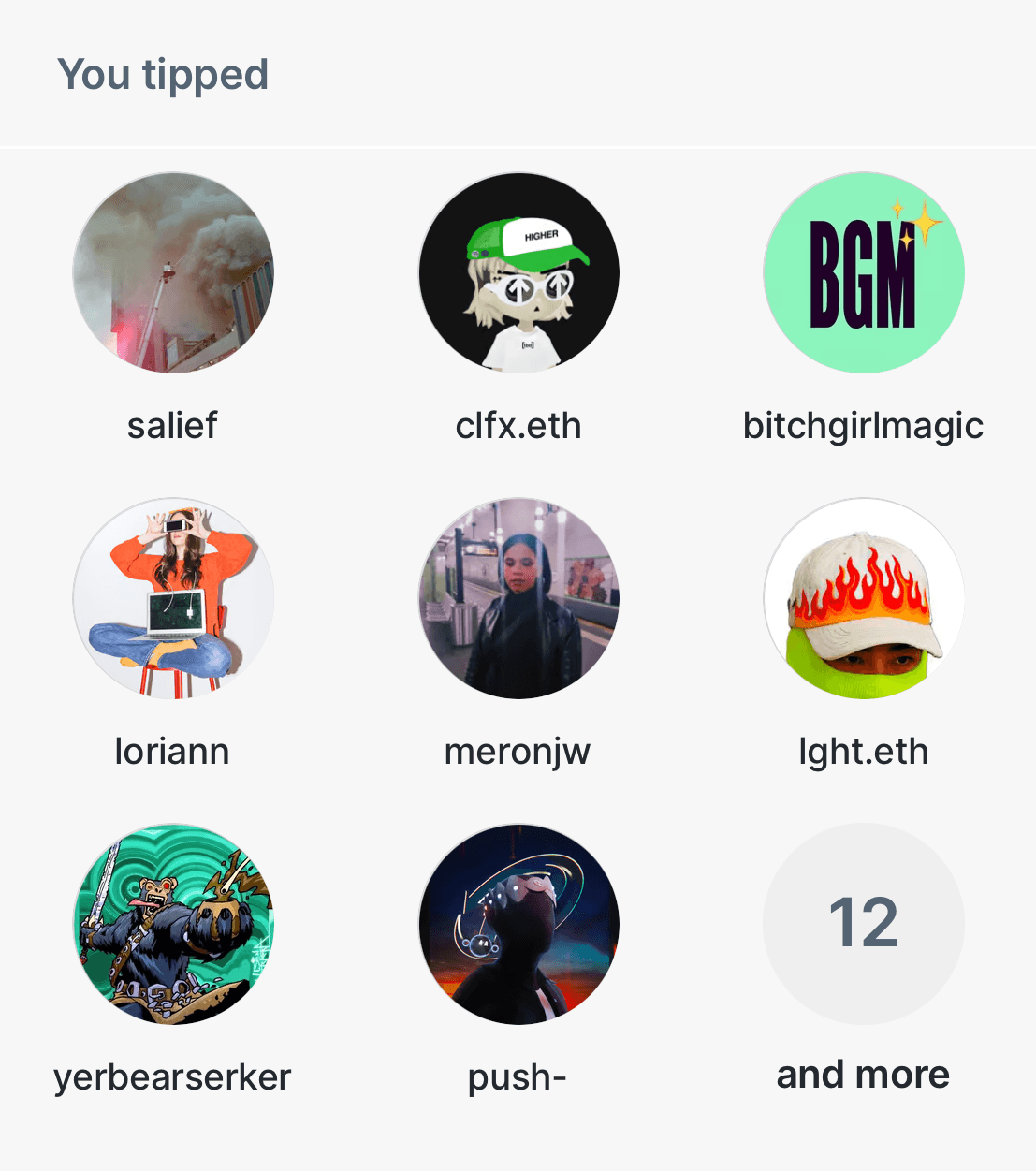Open yerbearserker's bear warrior avatar
This screenshot has width=1036, height=1171.
click(173, 924)
